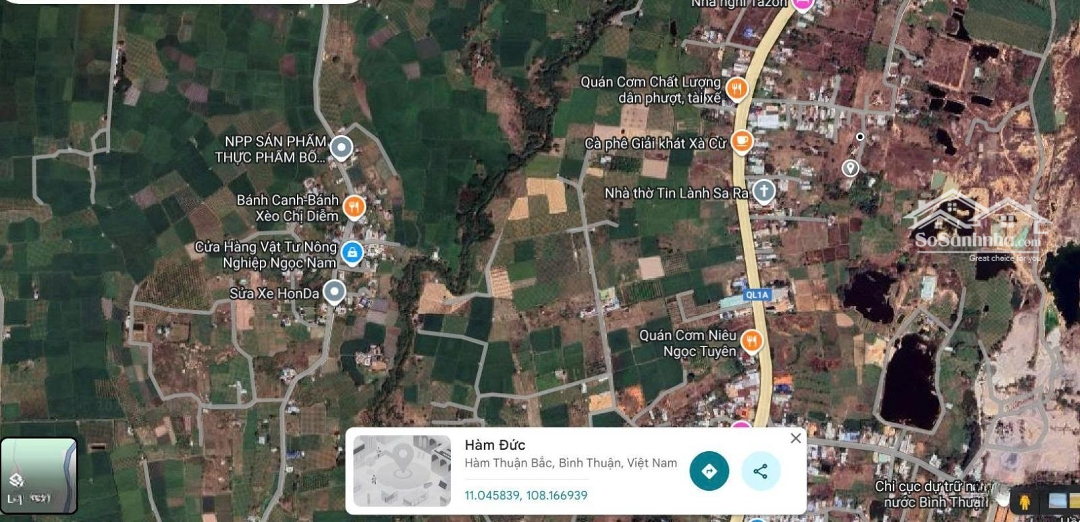Share the Hàm Đức location

tap(760, 471)
